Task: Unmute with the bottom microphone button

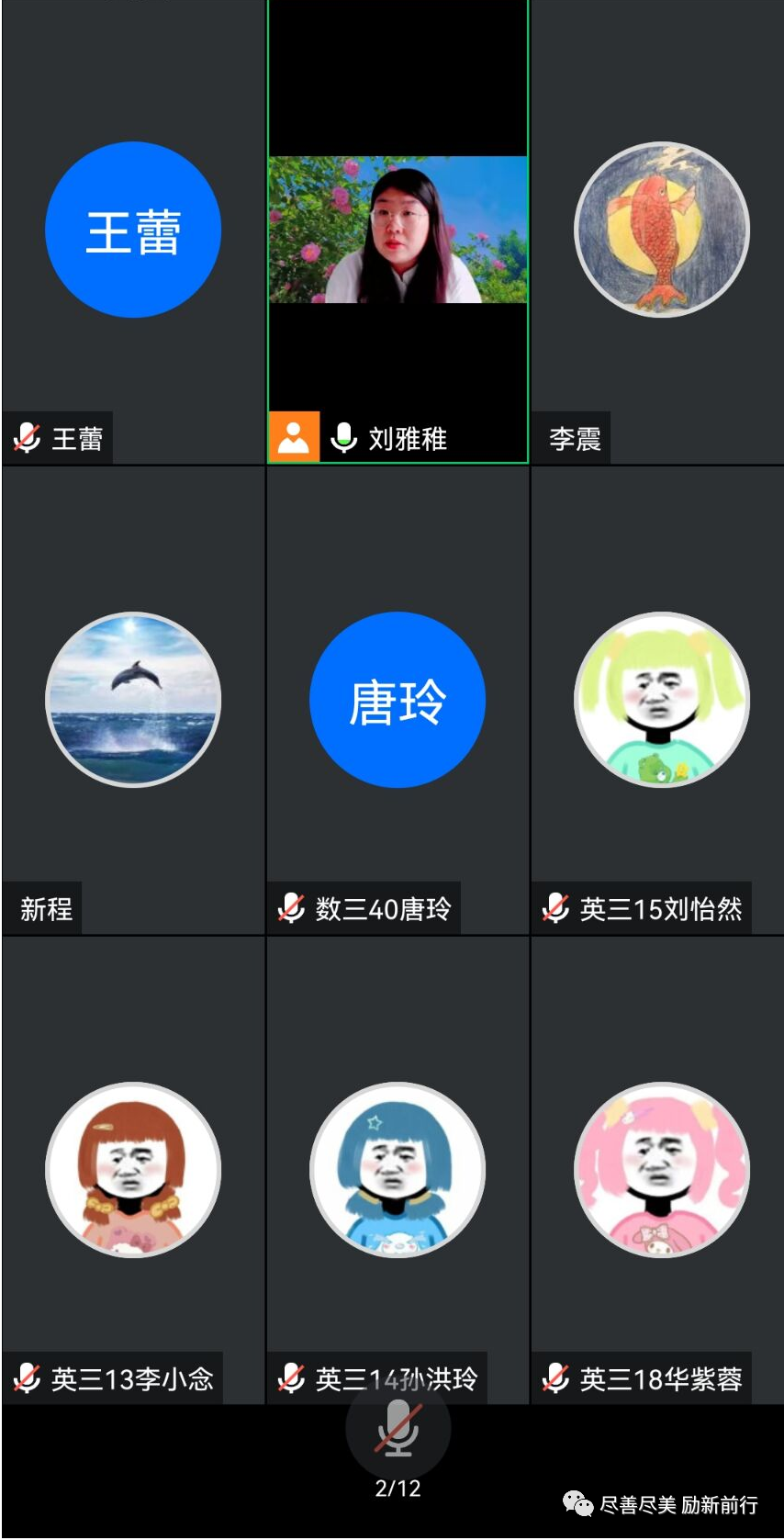Action: point(398,1430)
